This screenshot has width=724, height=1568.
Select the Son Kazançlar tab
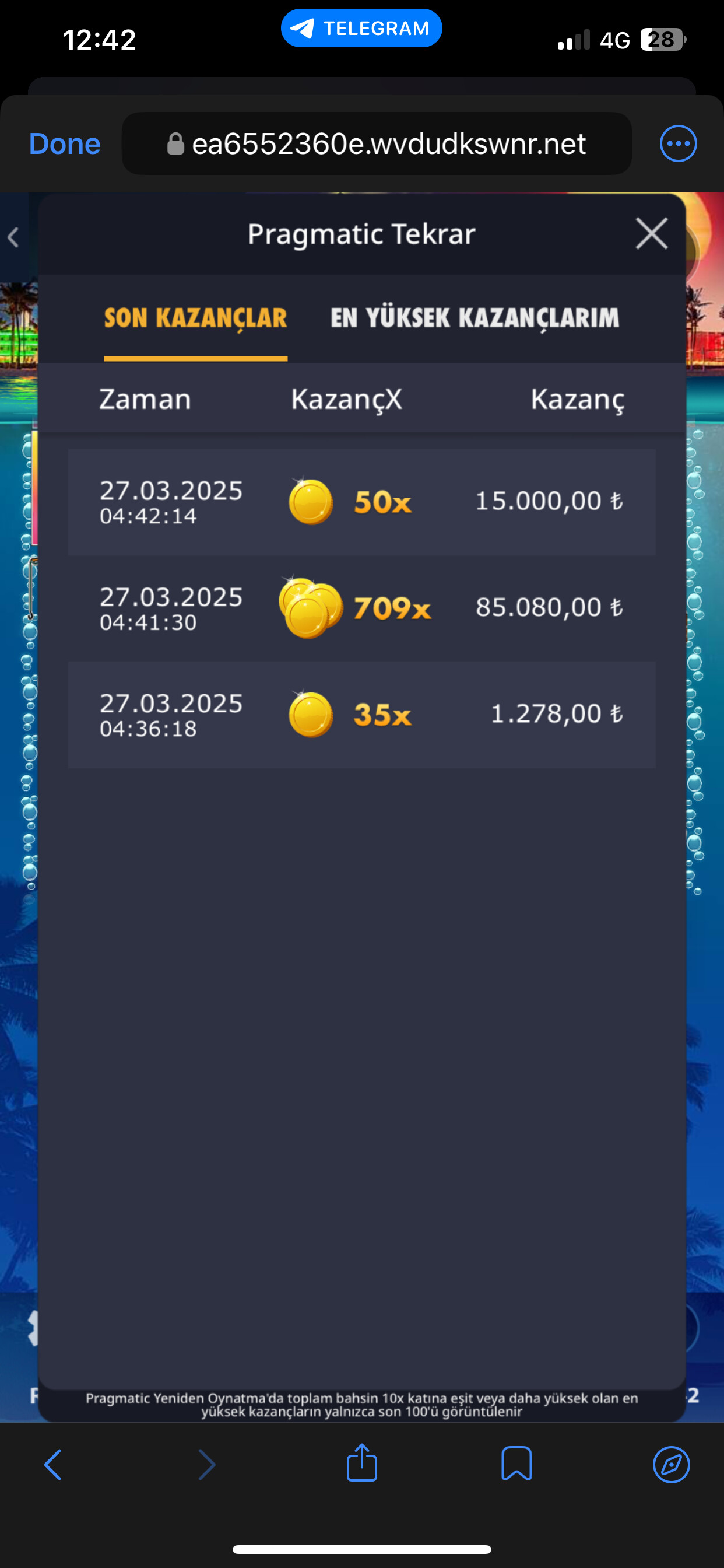tap(195, 318)
